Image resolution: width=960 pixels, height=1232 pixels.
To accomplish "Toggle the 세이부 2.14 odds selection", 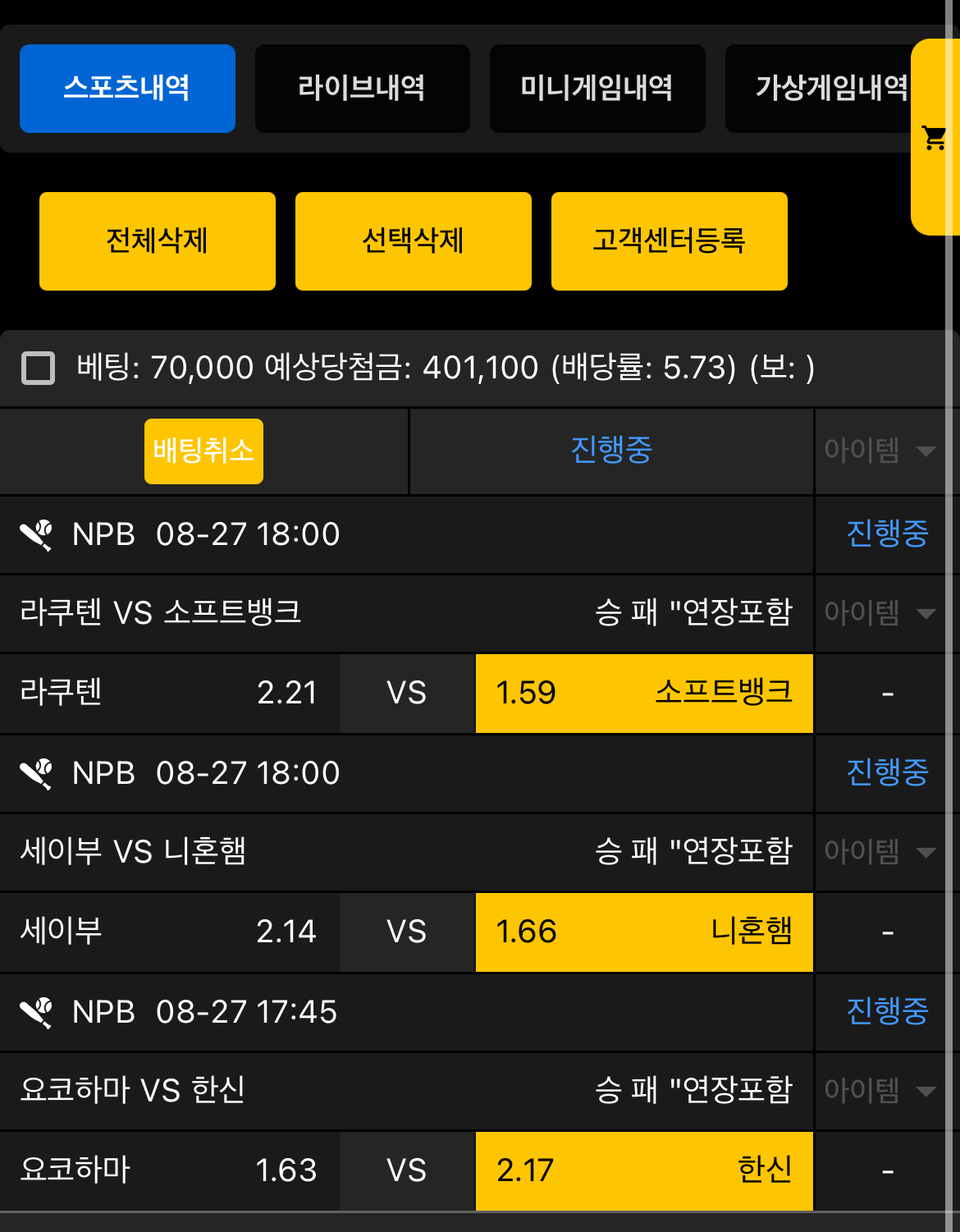I will click(x=170, y=932).
